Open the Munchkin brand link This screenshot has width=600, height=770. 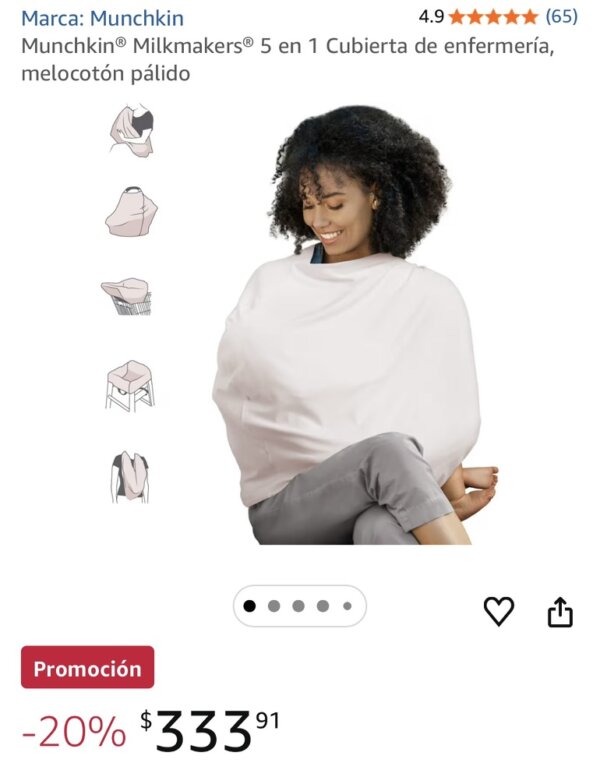click(103, 18)
